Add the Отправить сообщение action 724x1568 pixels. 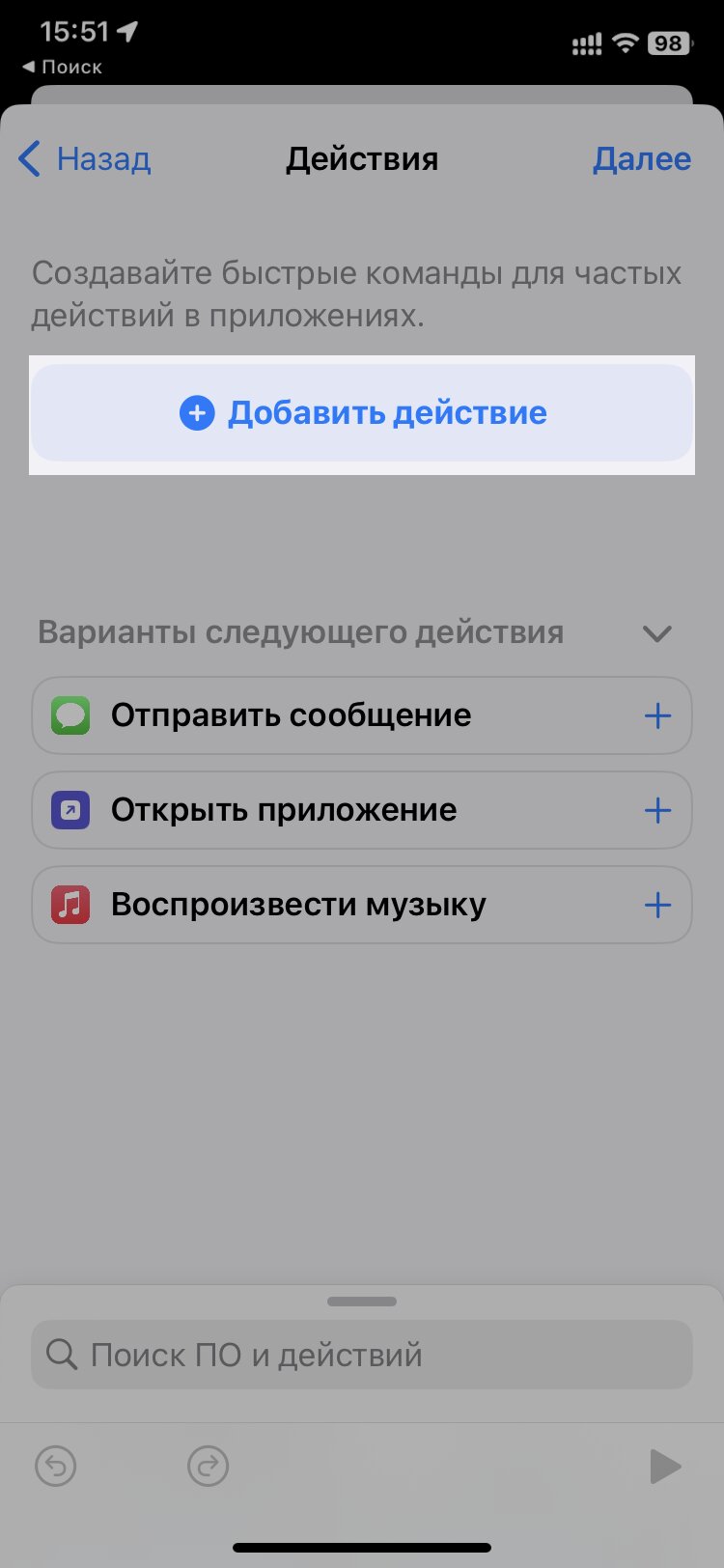pyautogui.click(x=657, y=715)
